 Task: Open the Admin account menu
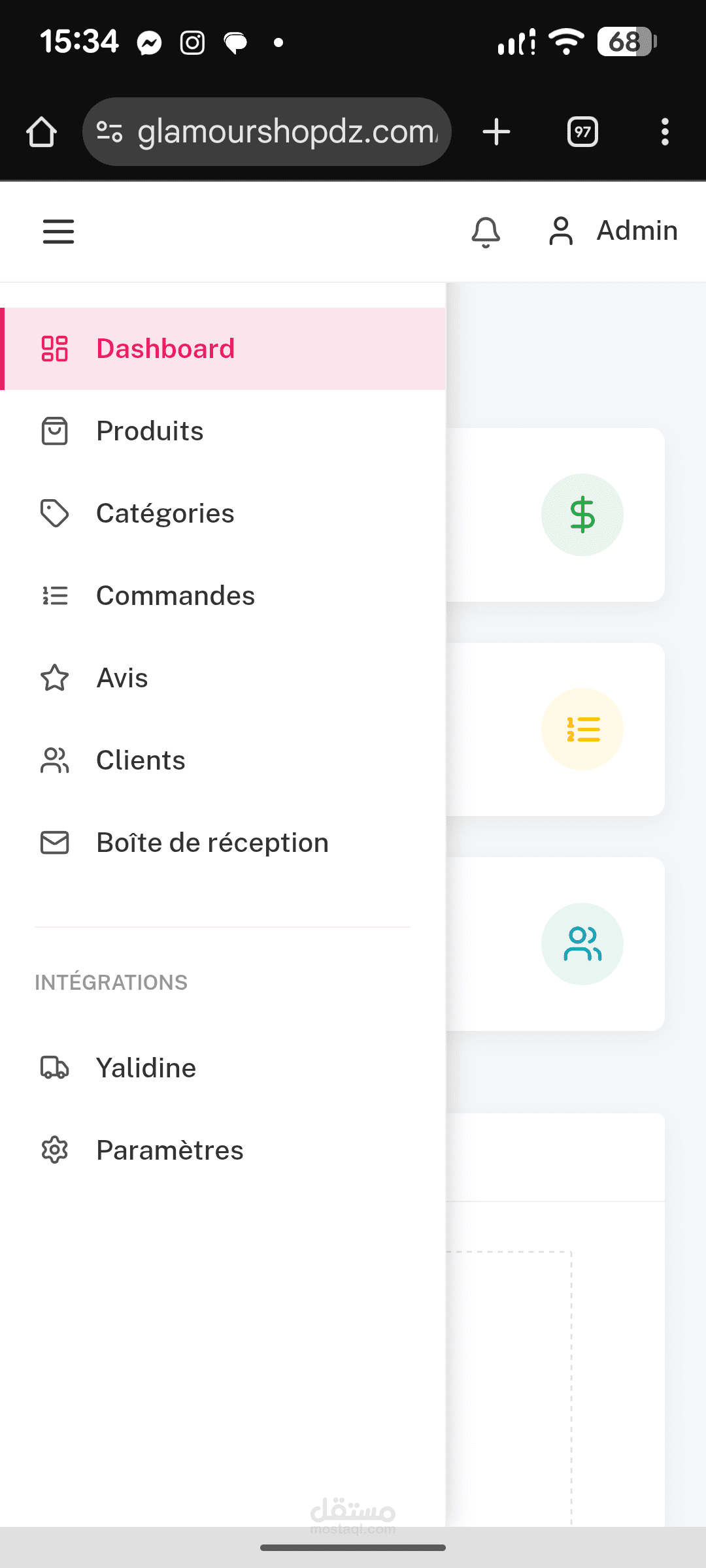[x=613, y=231]
